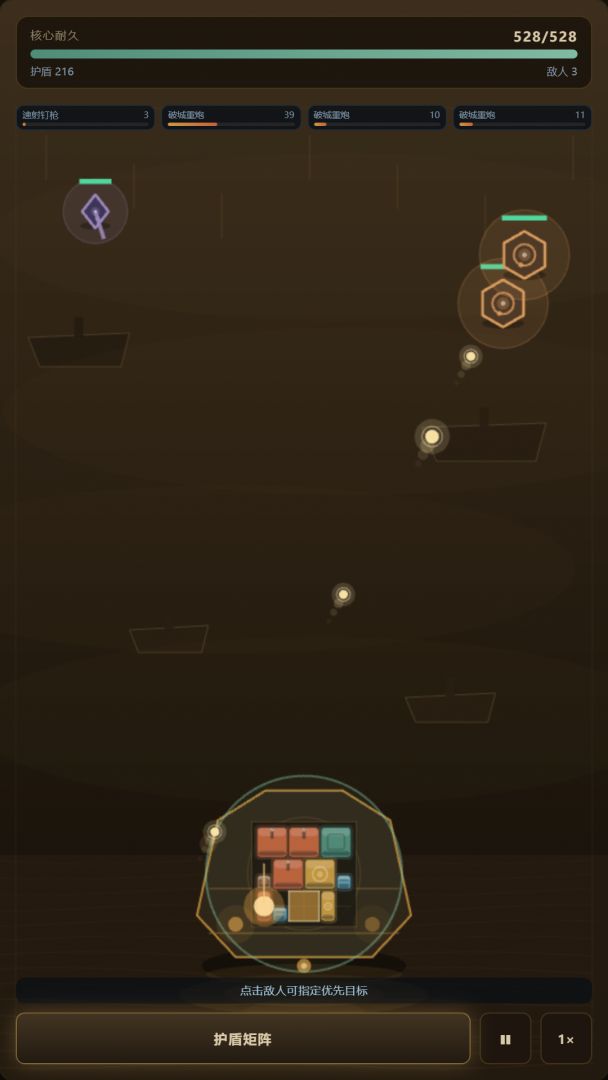
Task: Change the 1× game speed
Action: (x=566, y=1039)
